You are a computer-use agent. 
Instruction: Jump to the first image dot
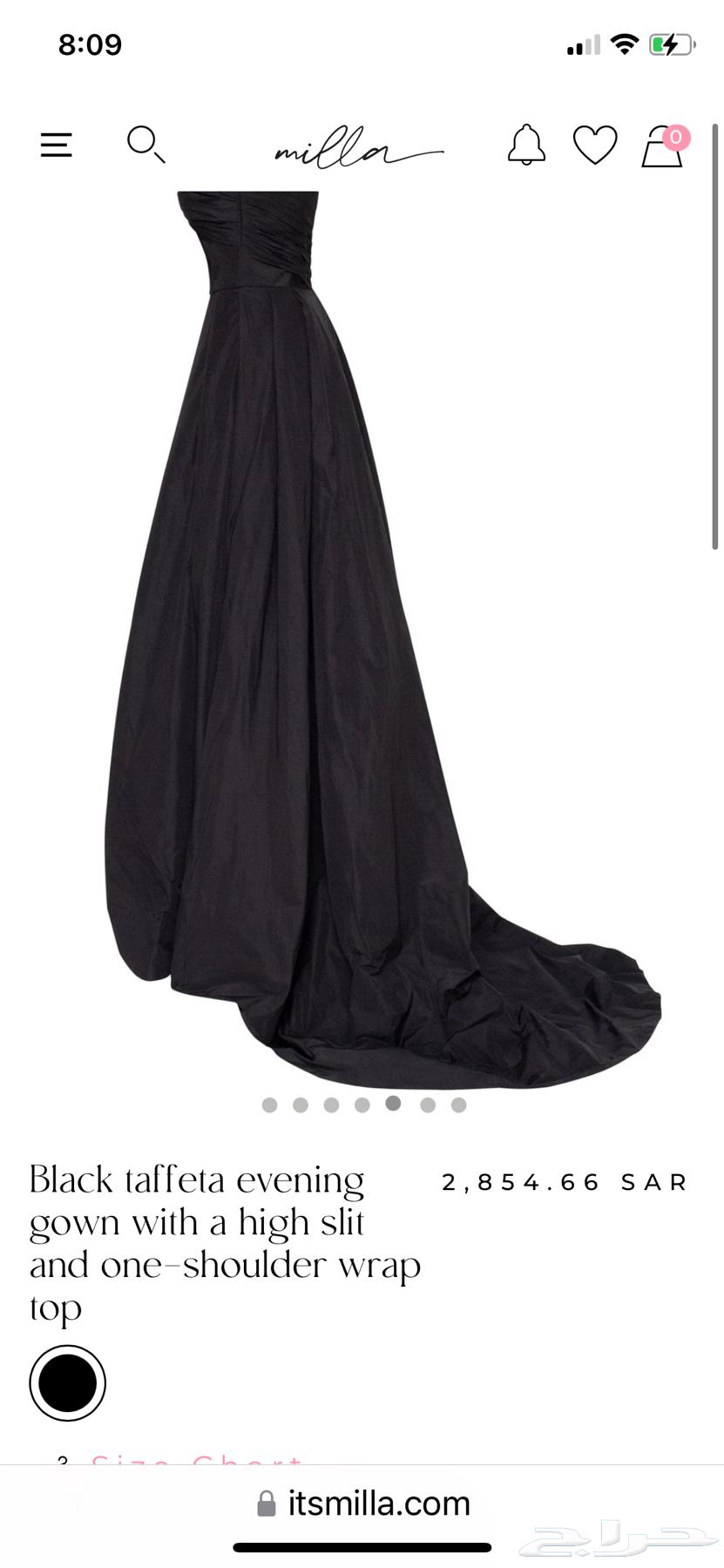(270, 1105)
